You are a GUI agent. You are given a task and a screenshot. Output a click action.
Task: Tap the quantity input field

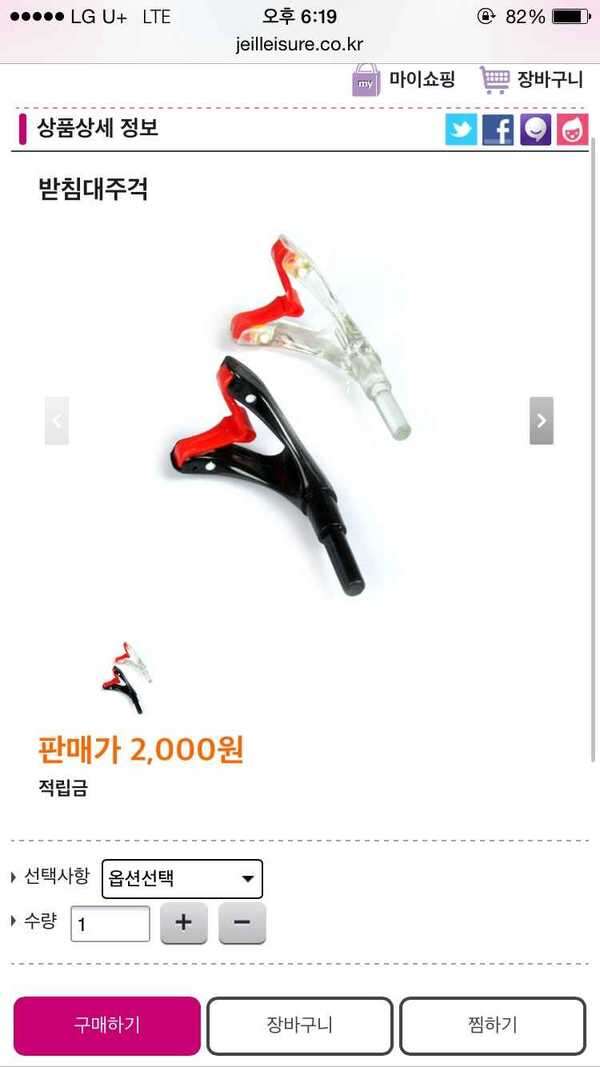click(x=110, y=924)
